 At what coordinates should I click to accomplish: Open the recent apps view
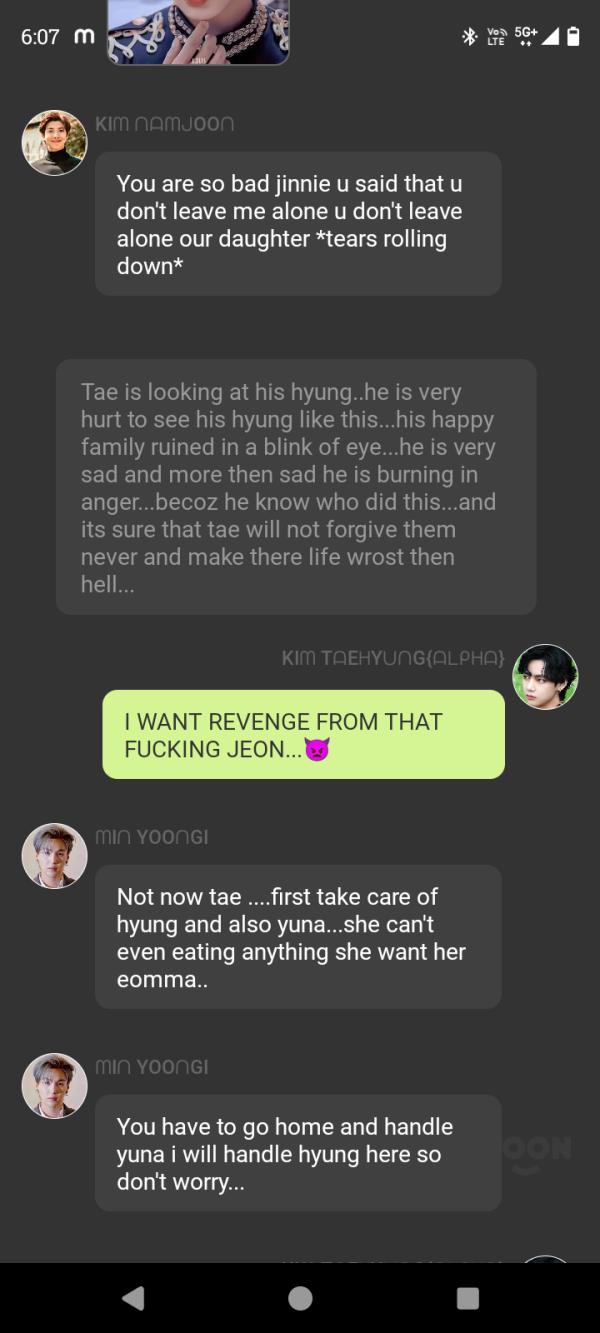pyautogui.click(x=467, y=1298)
